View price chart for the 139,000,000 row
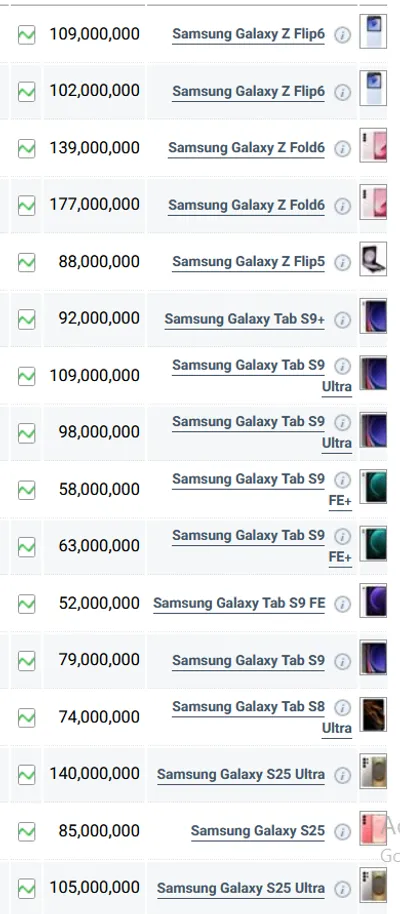Screen dimensions: 400x914 26,149
